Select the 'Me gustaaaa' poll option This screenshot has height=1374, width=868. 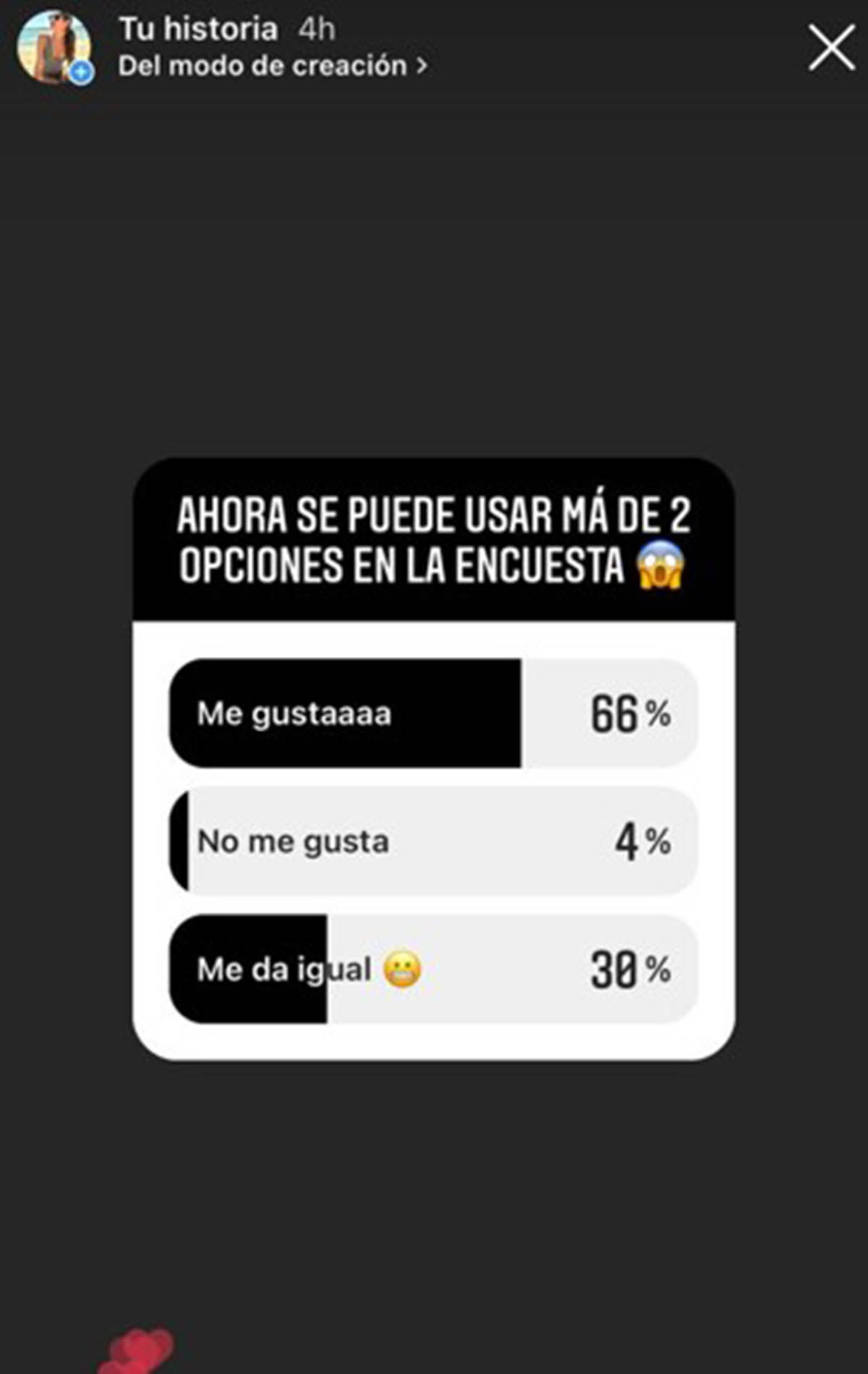(x=433, y=713)
